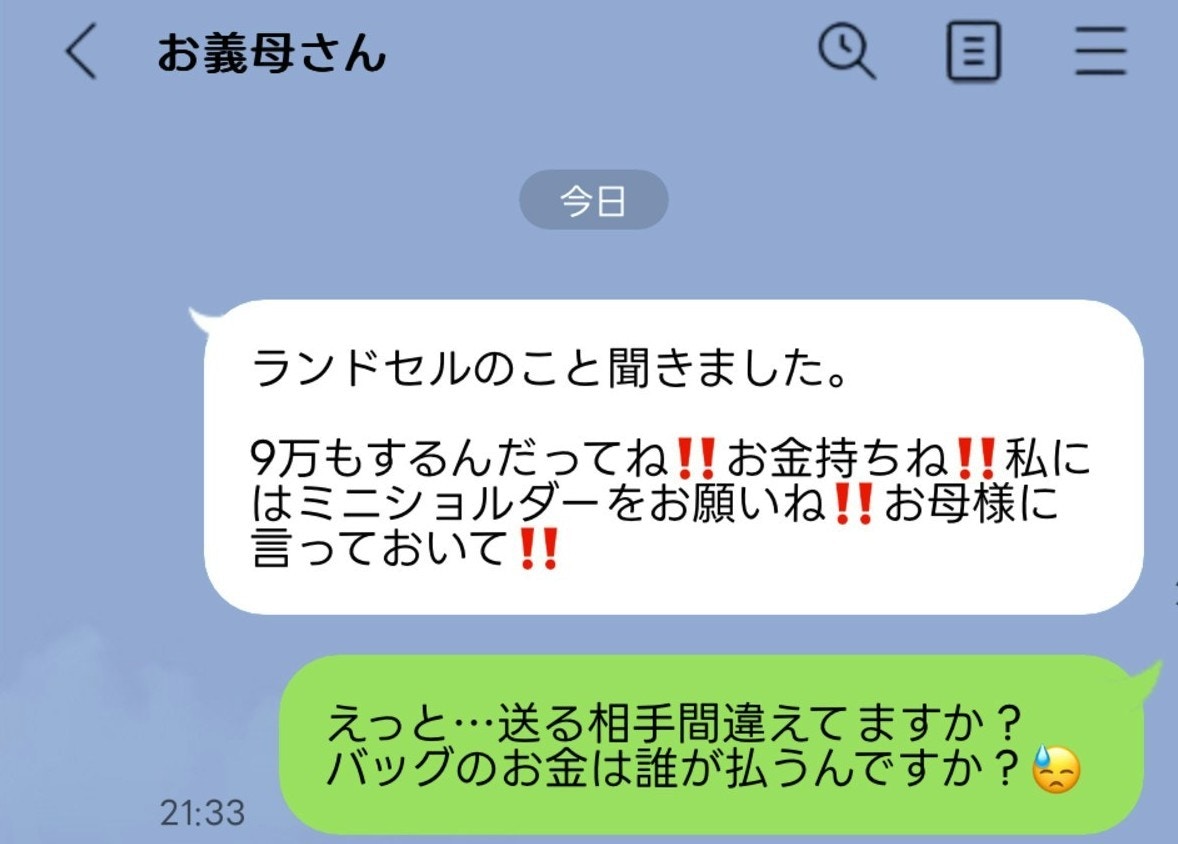The height and width of the screenshot is (844, 1178).
Task: Open the hamburger chat menu
Action: point(1100,52)
